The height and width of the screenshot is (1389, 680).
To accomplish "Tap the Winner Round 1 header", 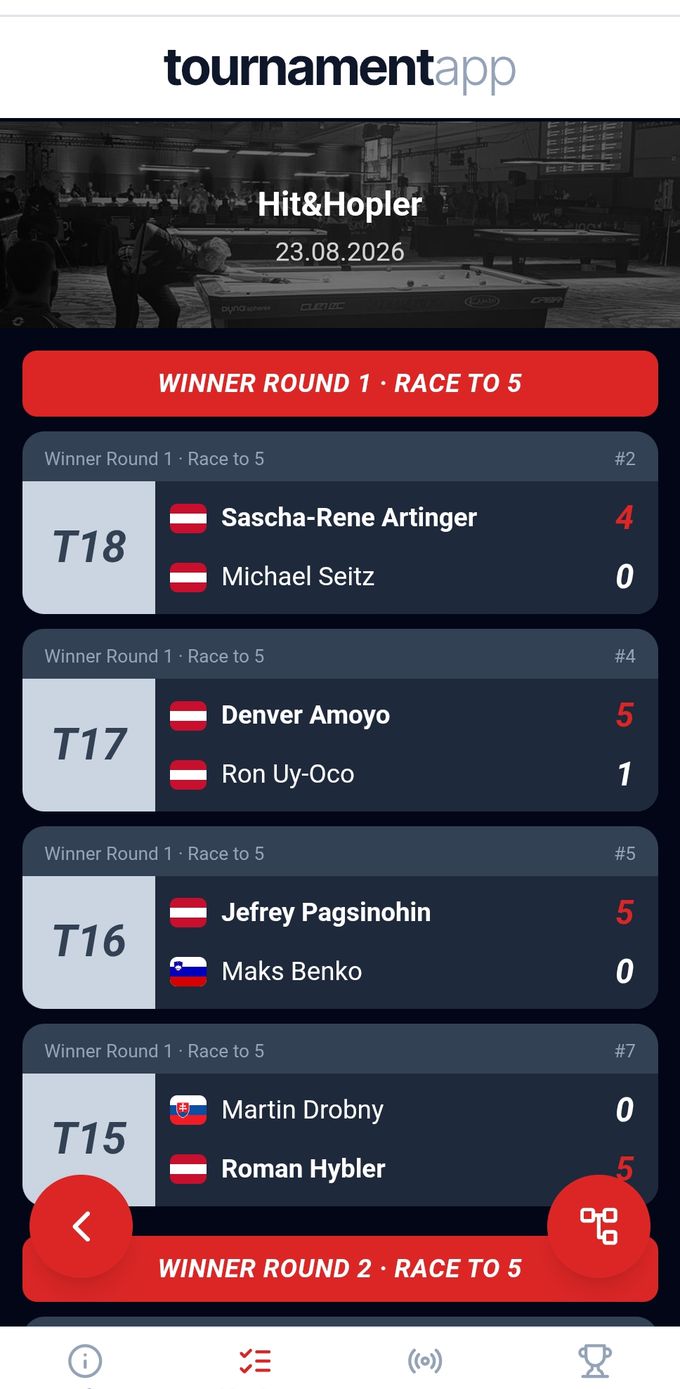I will [x=340, y=383].
